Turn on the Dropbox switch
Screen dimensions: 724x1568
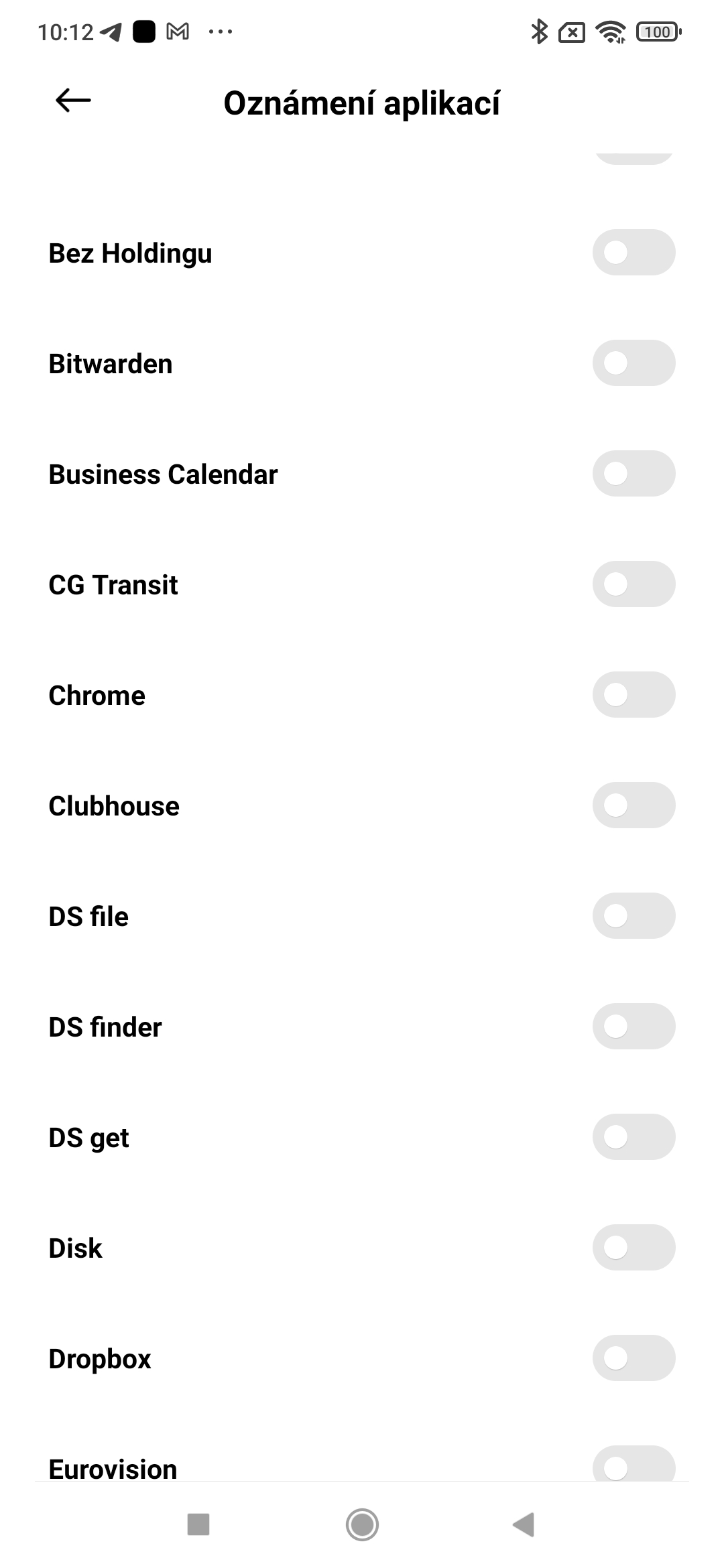(633, 1358)
